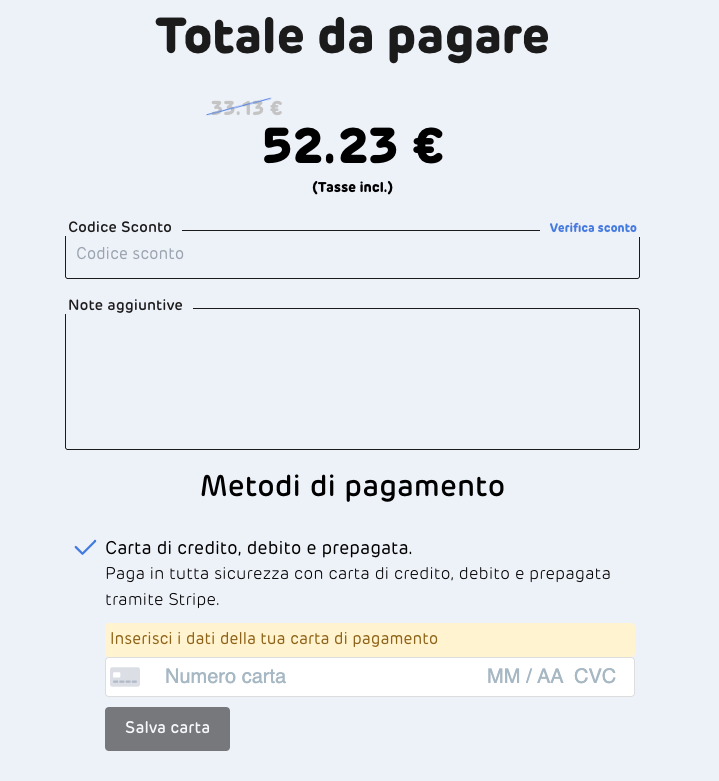Tap the Salva carta button
This screenshot has width=719, height=781.
(167, 728)
